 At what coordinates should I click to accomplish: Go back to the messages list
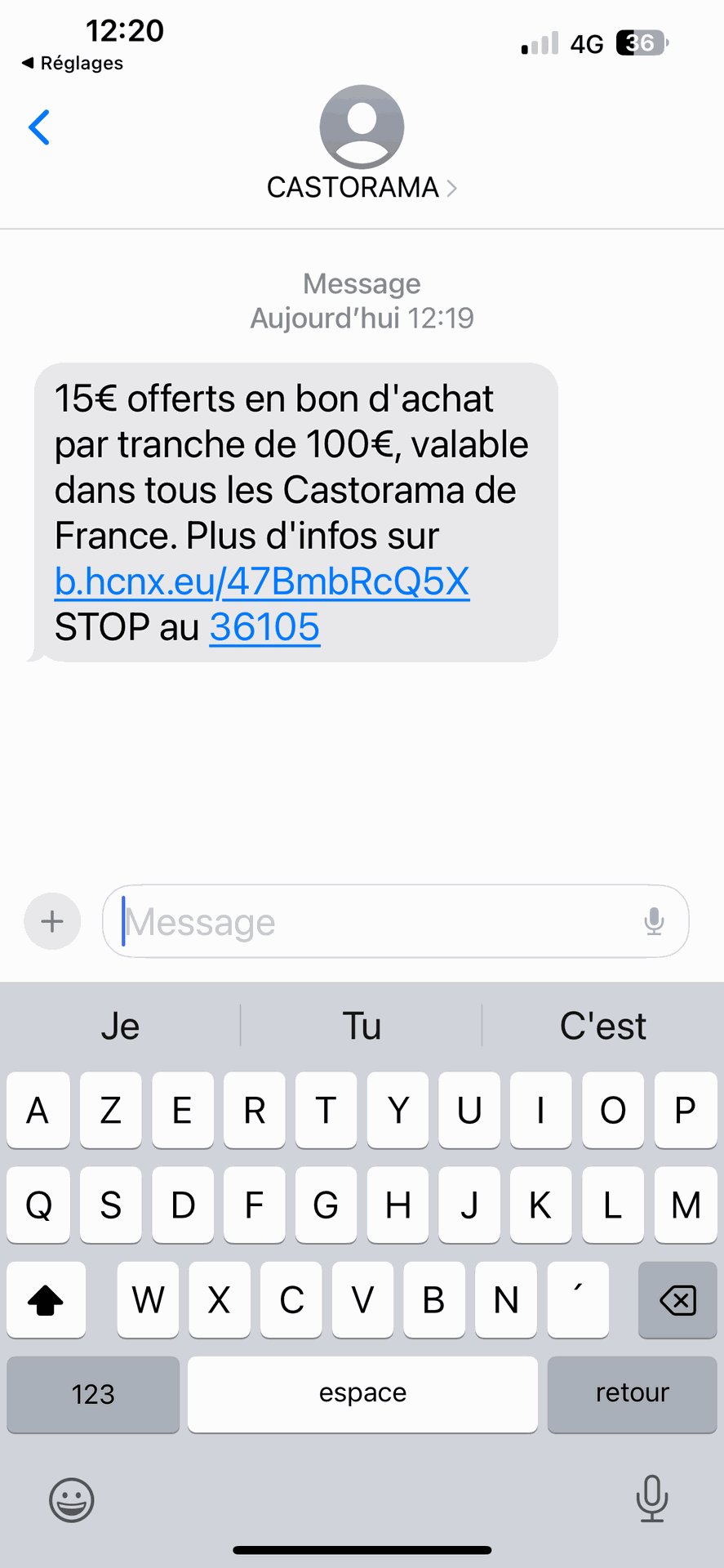point(39,127)
